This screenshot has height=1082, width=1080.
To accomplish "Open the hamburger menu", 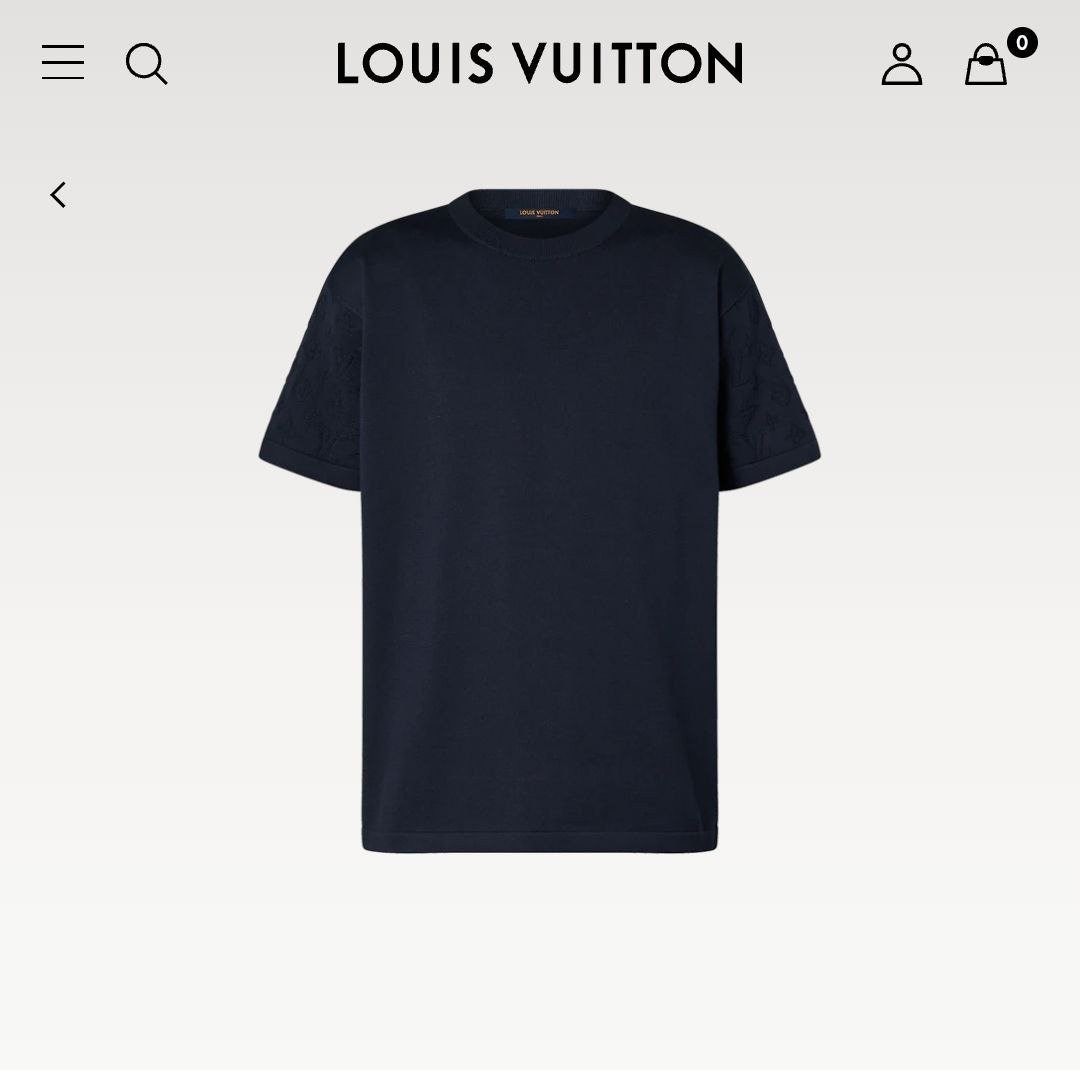I will coord(63,63).
